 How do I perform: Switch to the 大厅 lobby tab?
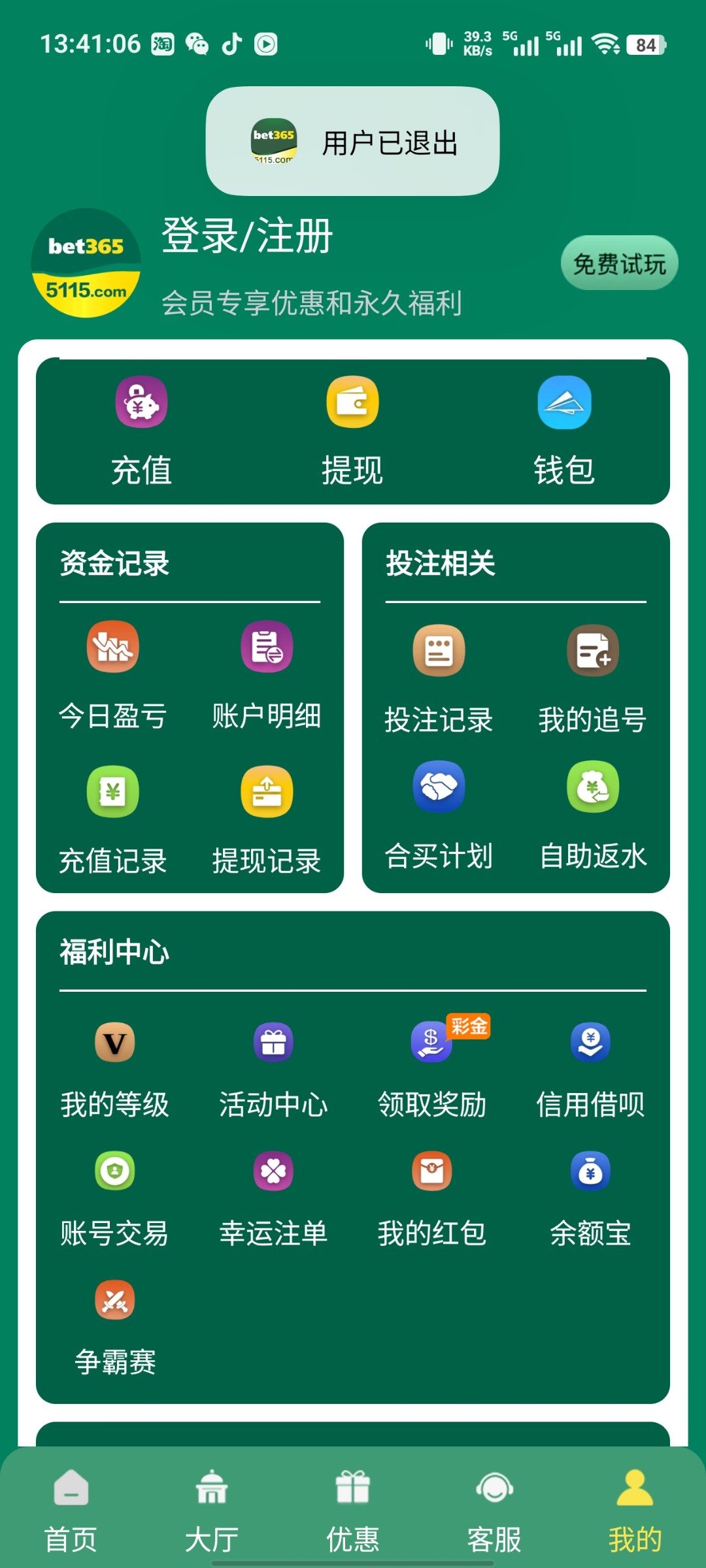(x=211, y=1509)
